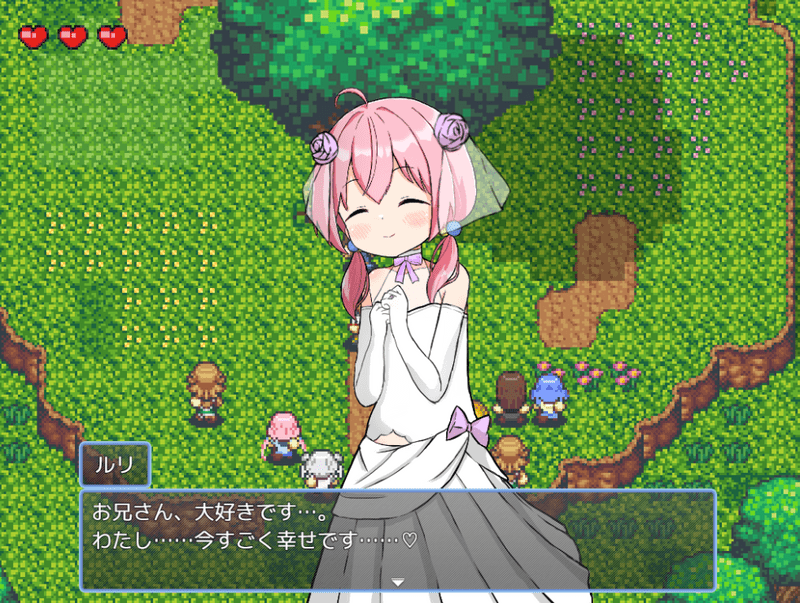Tap the dialogue box to advance Ruri's text
The height and width of the screenshot is (603, 800).
tap(398, 540)
